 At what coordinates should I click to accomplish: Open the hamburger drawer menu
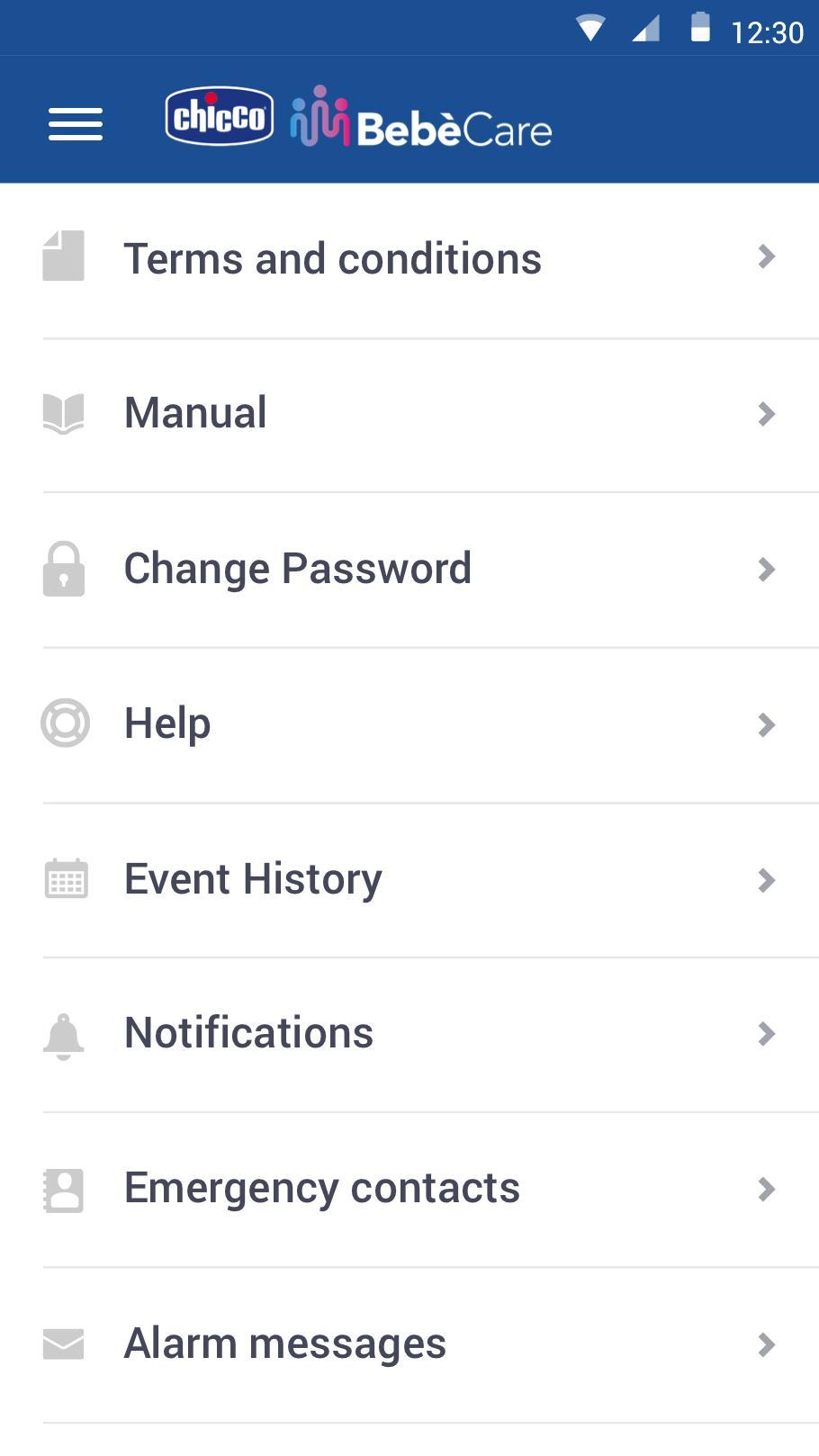point(76,124)
